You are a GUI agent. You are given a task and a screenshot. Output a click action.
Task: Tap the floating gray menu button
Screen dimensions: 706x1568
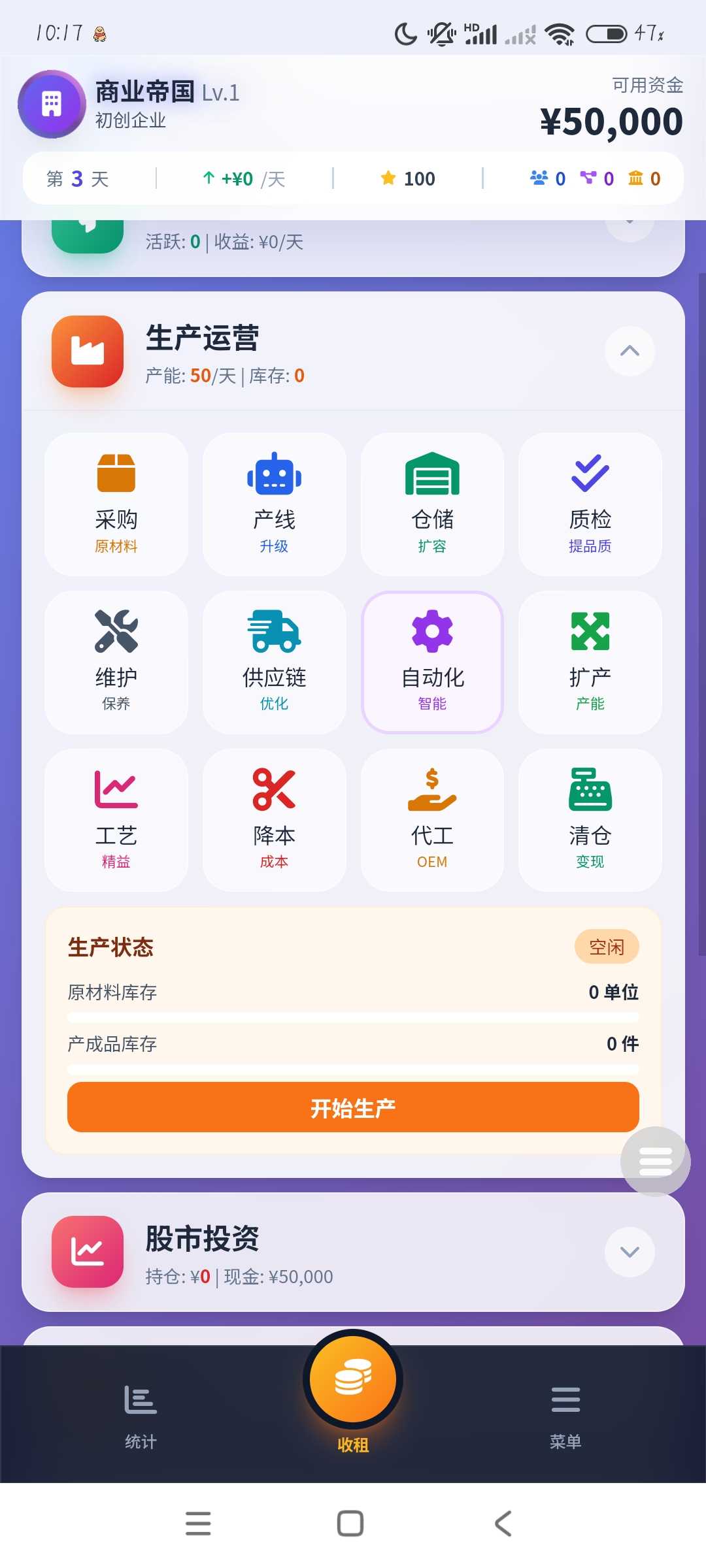point(655,1161)
